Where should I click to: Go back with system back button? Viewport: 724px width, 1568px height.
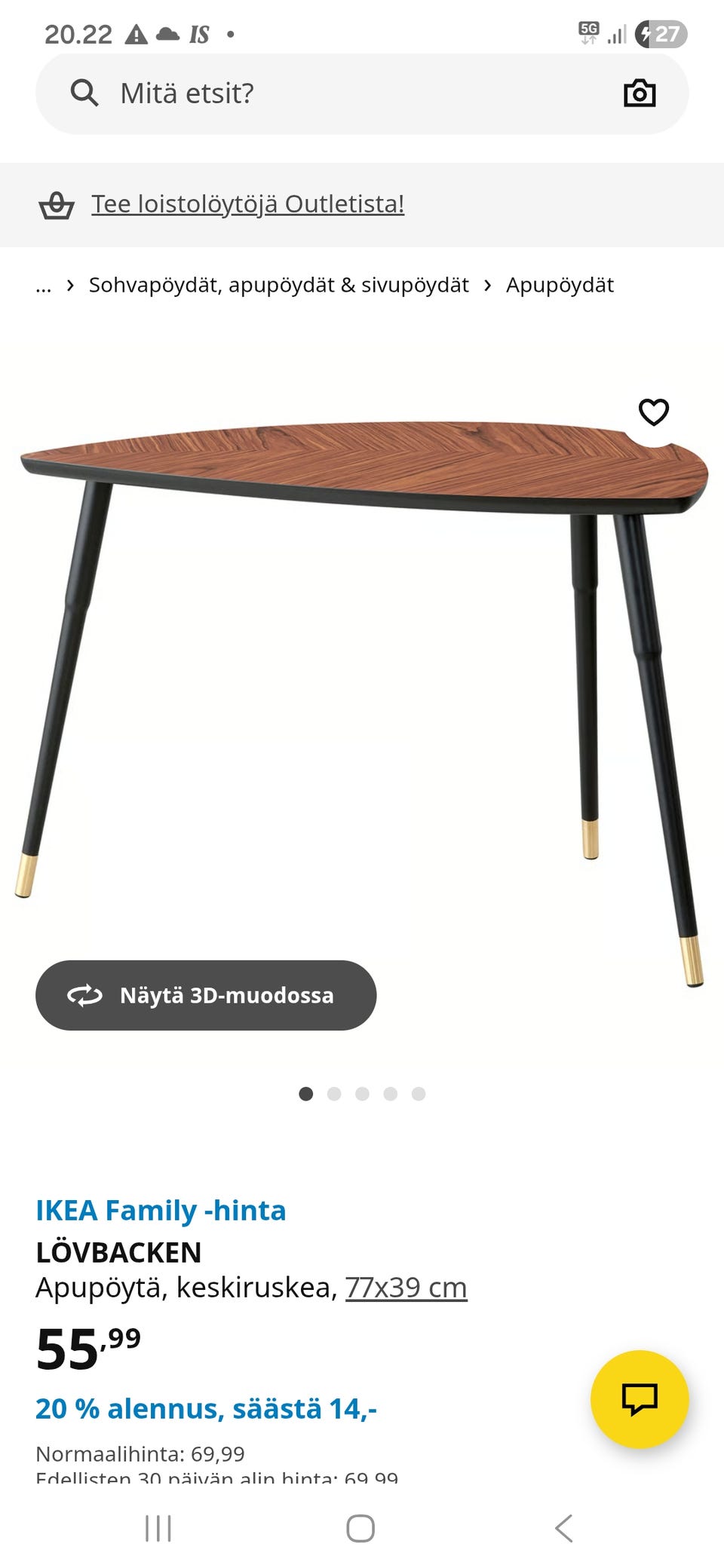563,1529
